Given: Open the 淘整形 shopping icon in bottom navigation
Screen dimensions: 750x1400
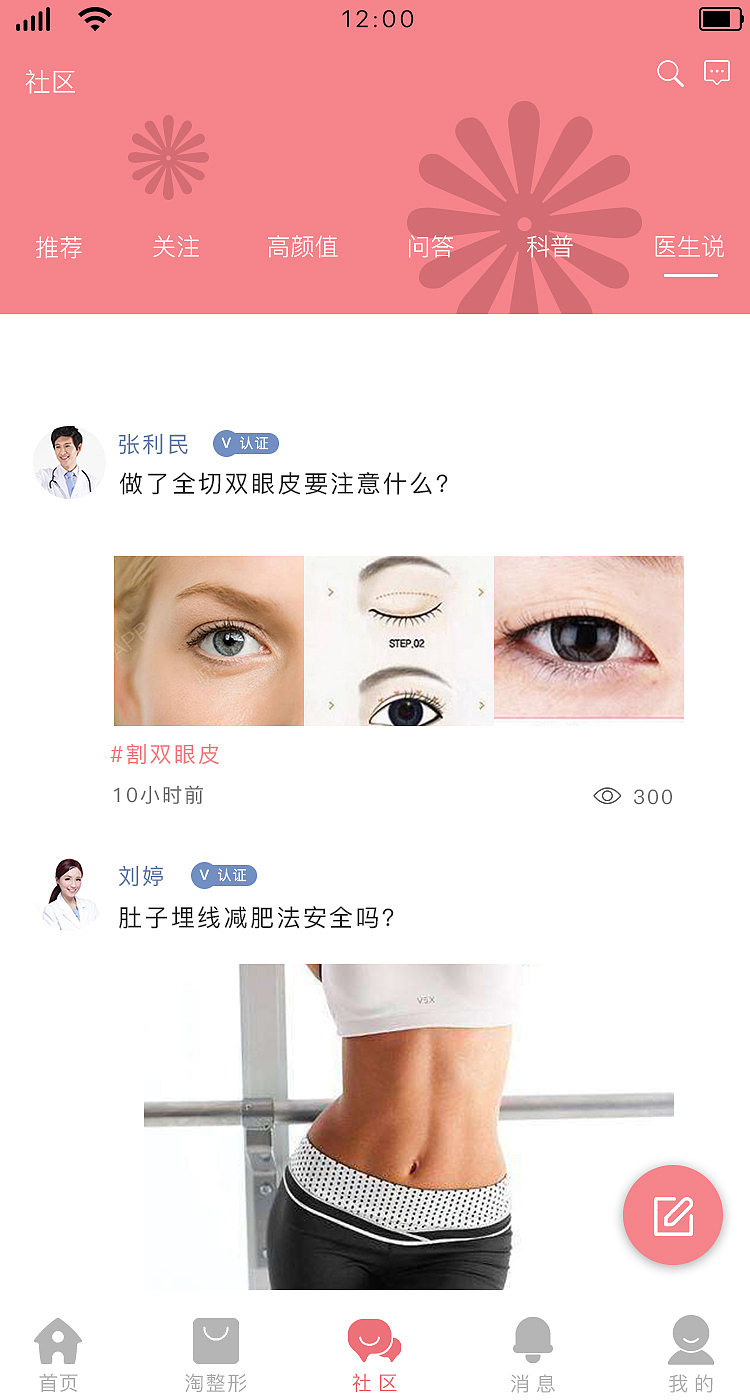Looking at the screenshot, I should [x=215, y=1340].
